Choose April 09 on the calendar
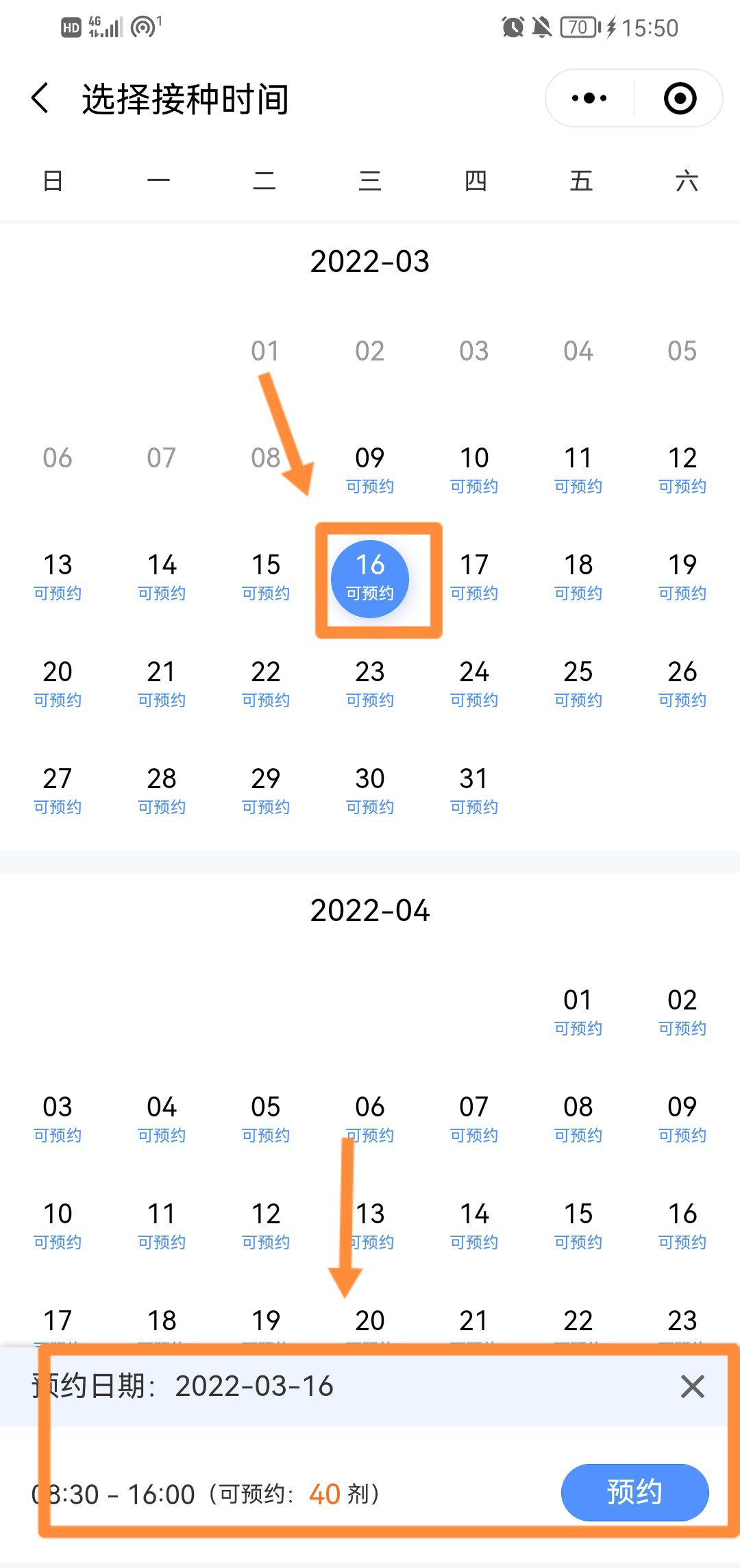 tap(682, 1118)
